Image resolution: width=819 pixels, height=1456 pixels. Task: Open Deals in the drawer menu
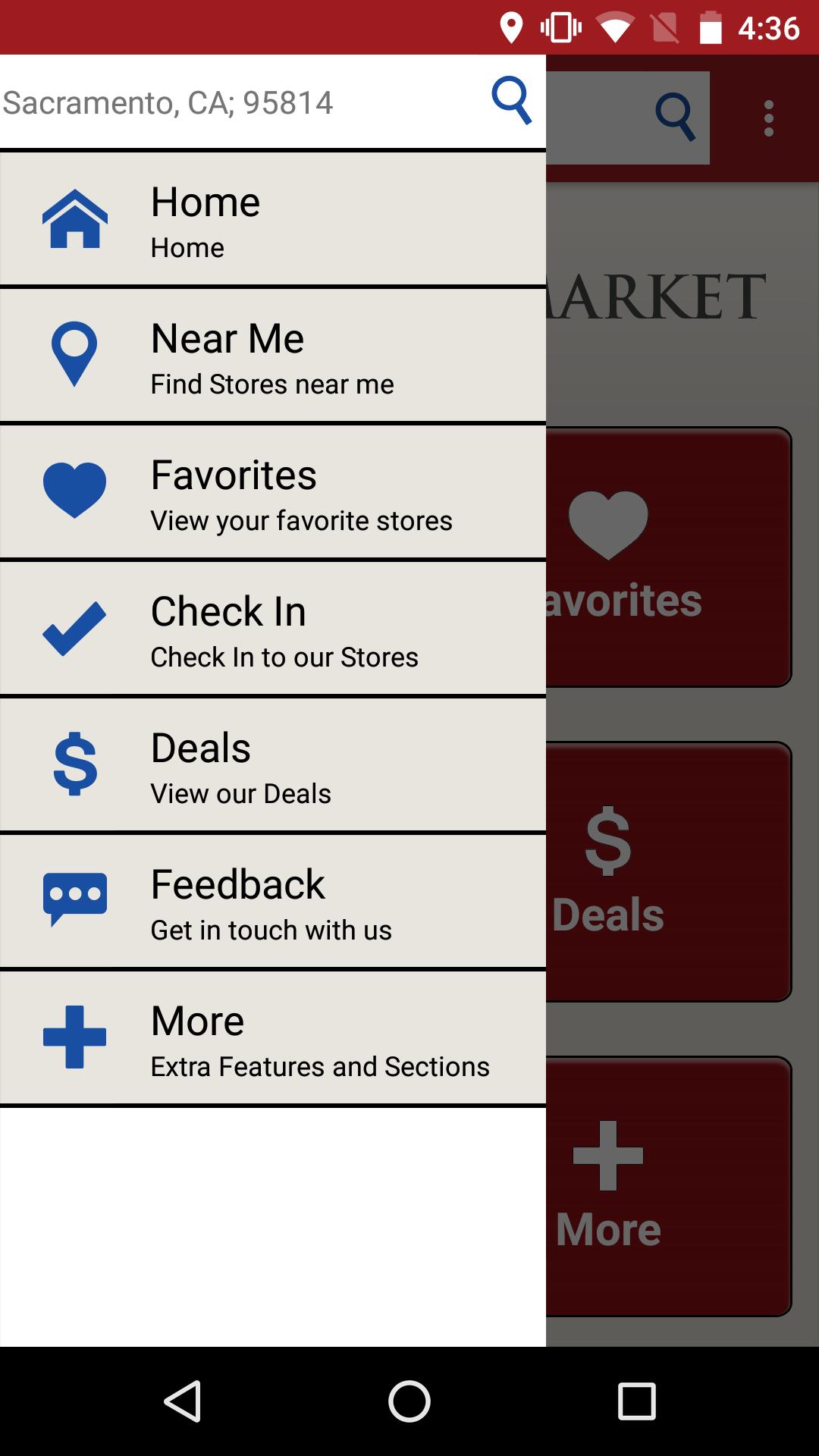[273, 765]
